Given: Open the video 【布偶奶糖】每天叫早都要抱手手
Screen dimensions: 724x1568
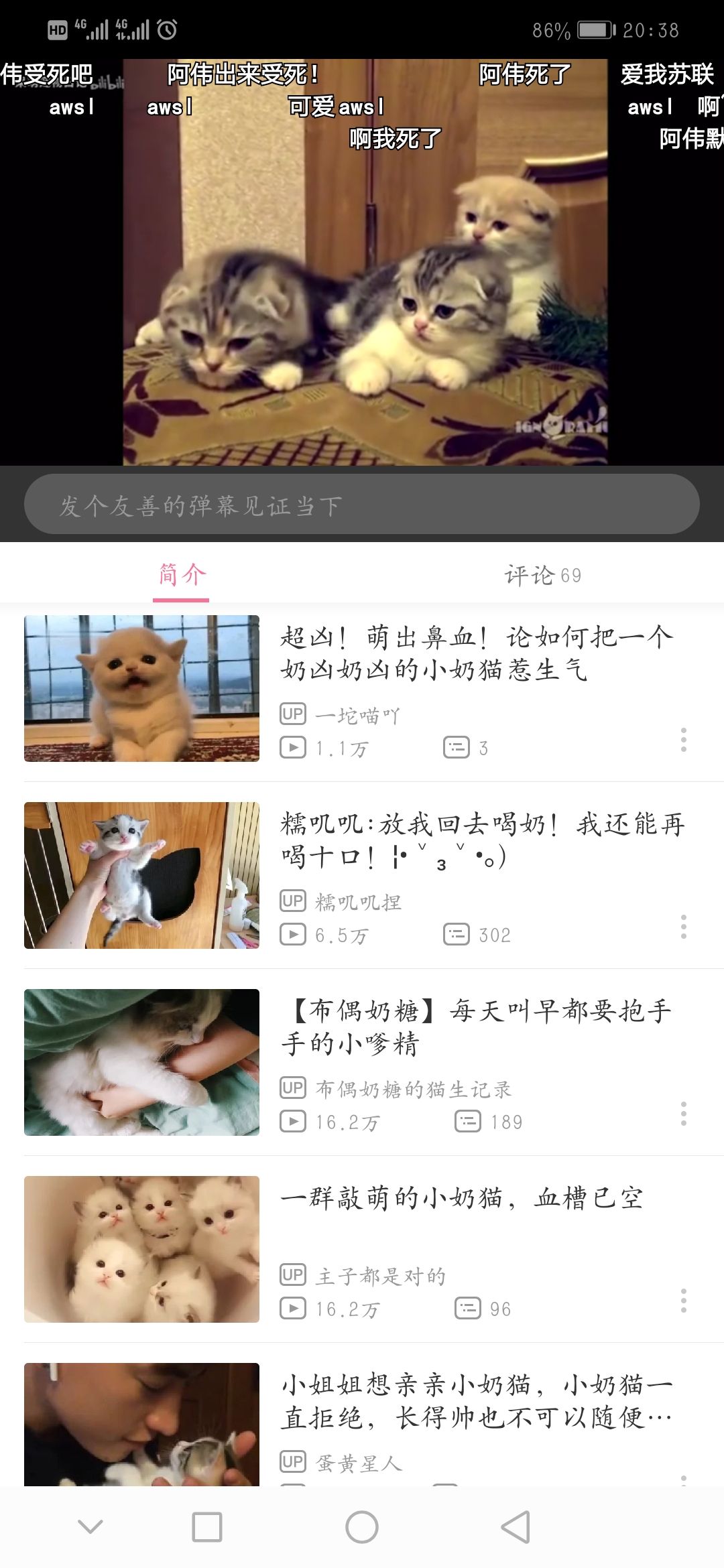Looking at the screenshot, I should point(476,1027).
